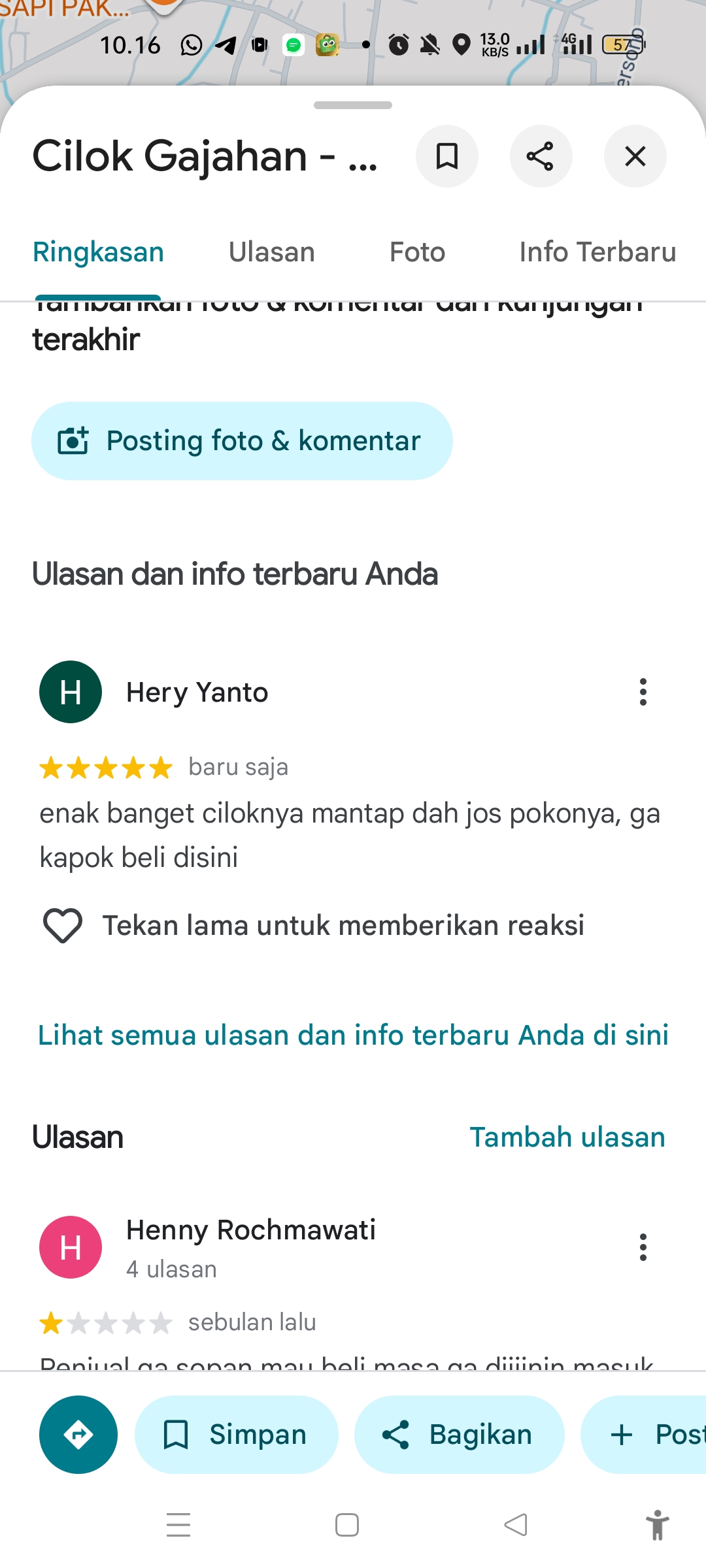
Task: Save place with the header bookmark icon
Action: pos(447,156)
